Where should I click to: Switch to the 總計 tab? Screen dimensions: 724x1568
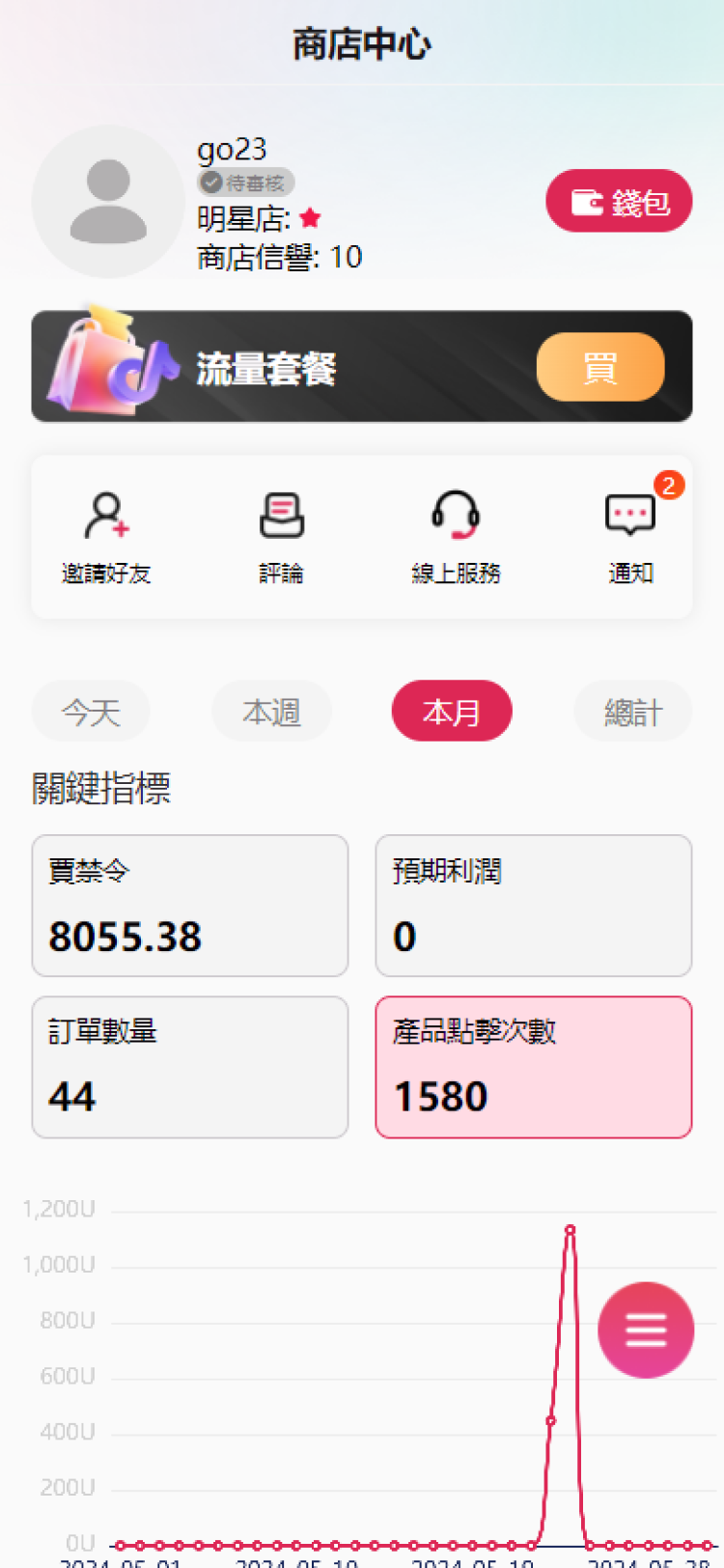point(633,712)
